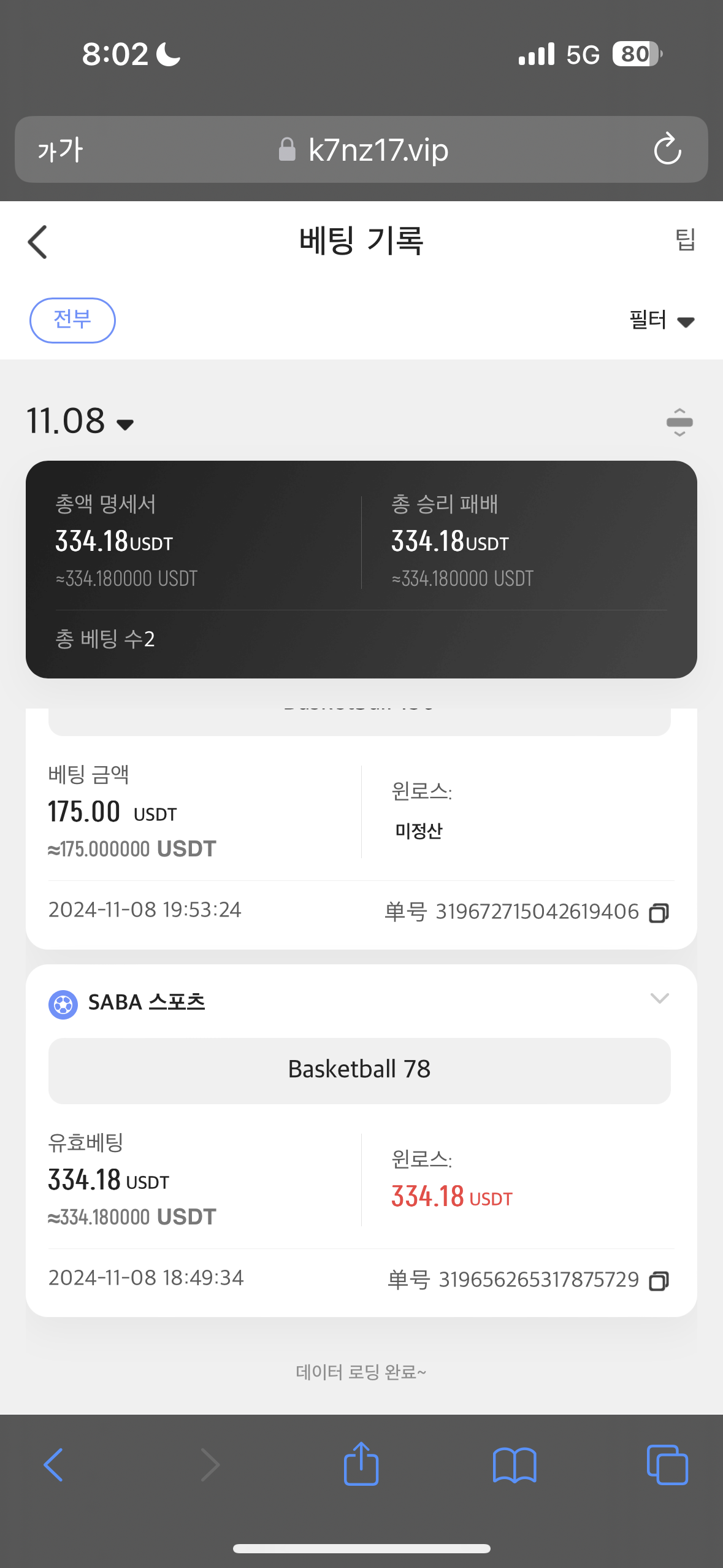Open the 11.08 date picker

80,421
